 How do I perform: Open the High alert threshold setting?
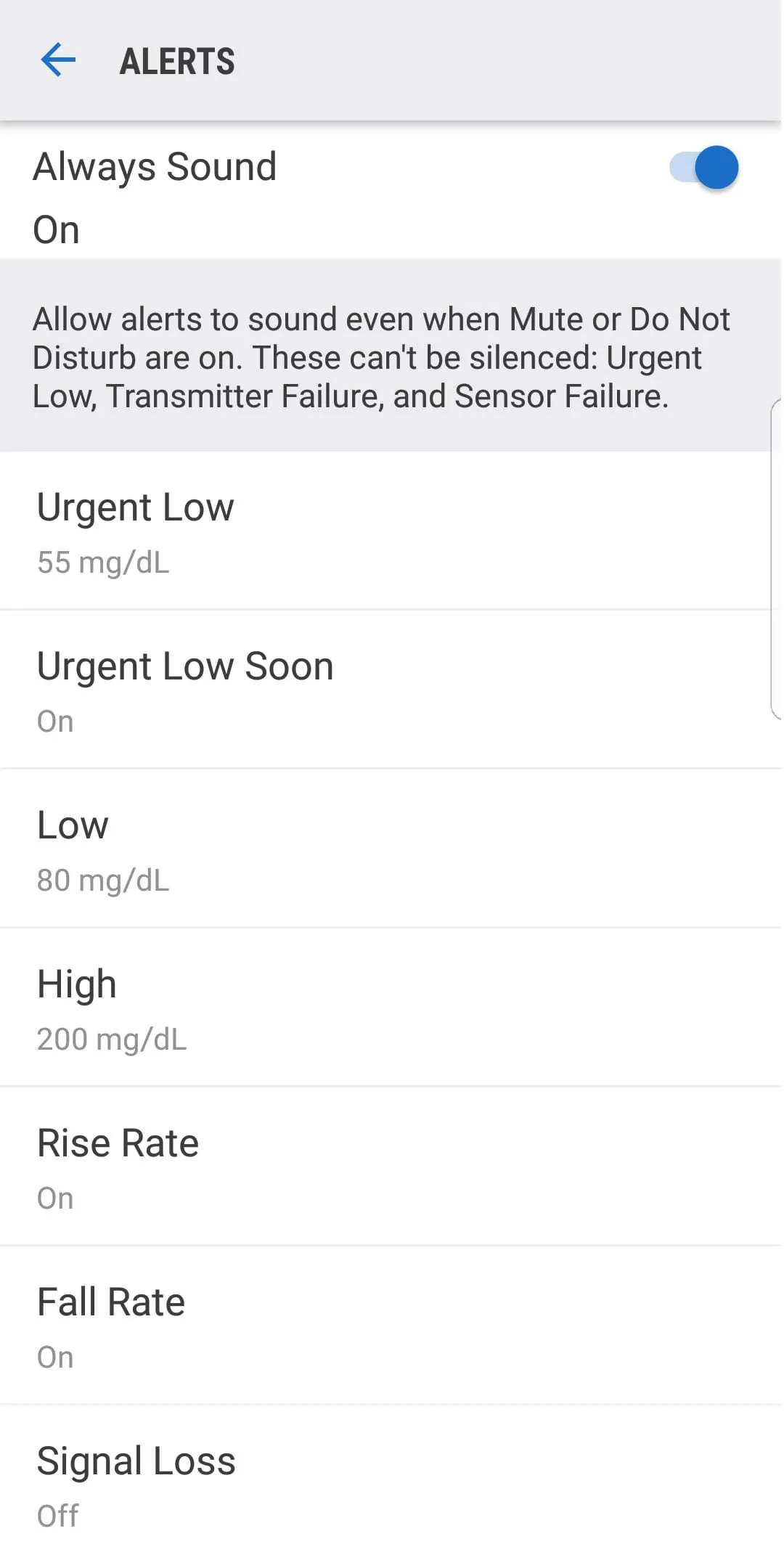[77, 983]
